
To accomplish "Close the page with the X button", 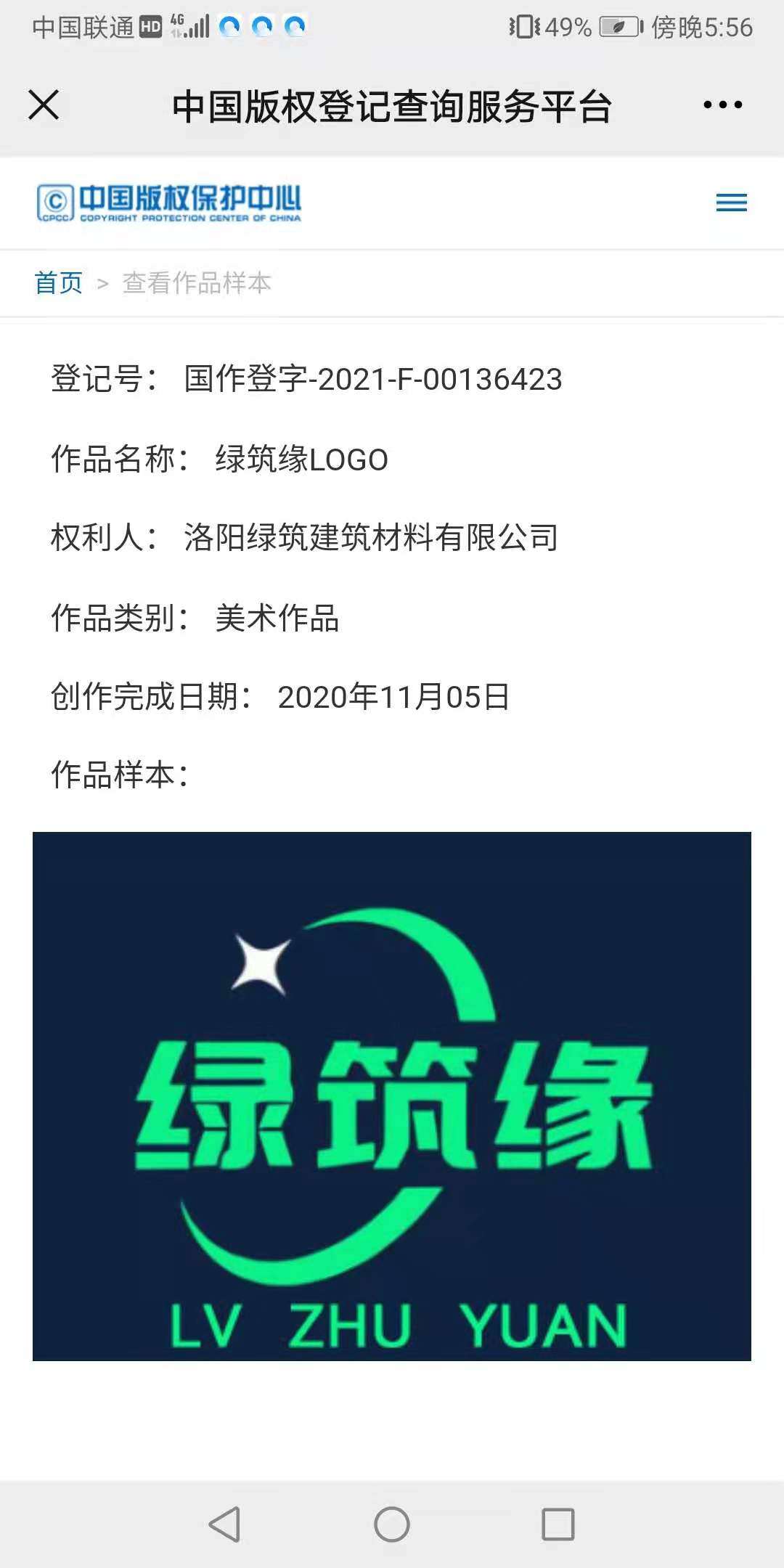I will pos(44,106).
